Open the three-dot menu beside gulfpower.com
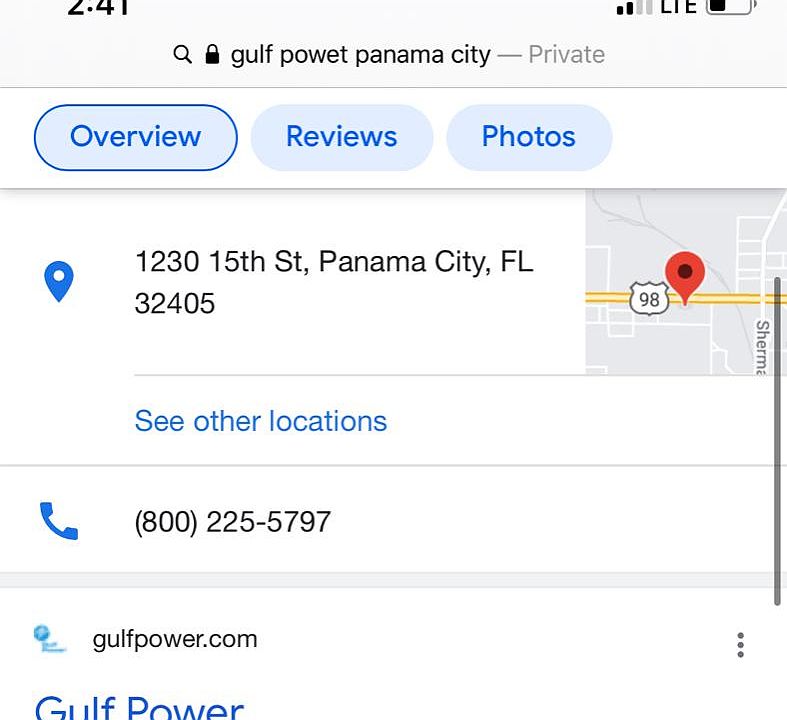 (x=740, y=645)
